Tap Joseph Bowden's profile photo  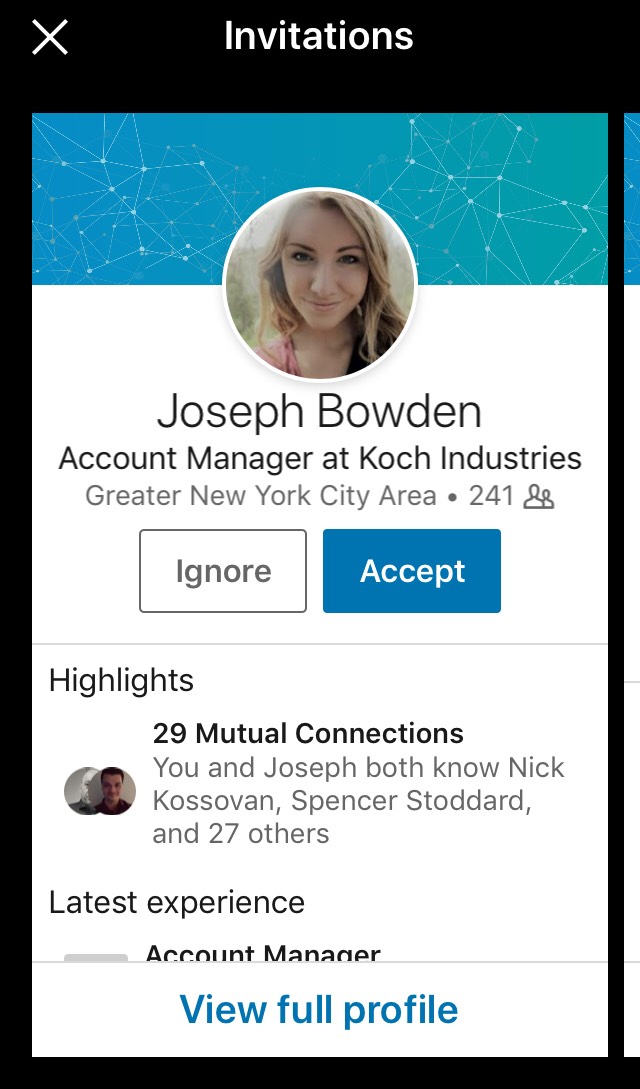tap(320, 285)
